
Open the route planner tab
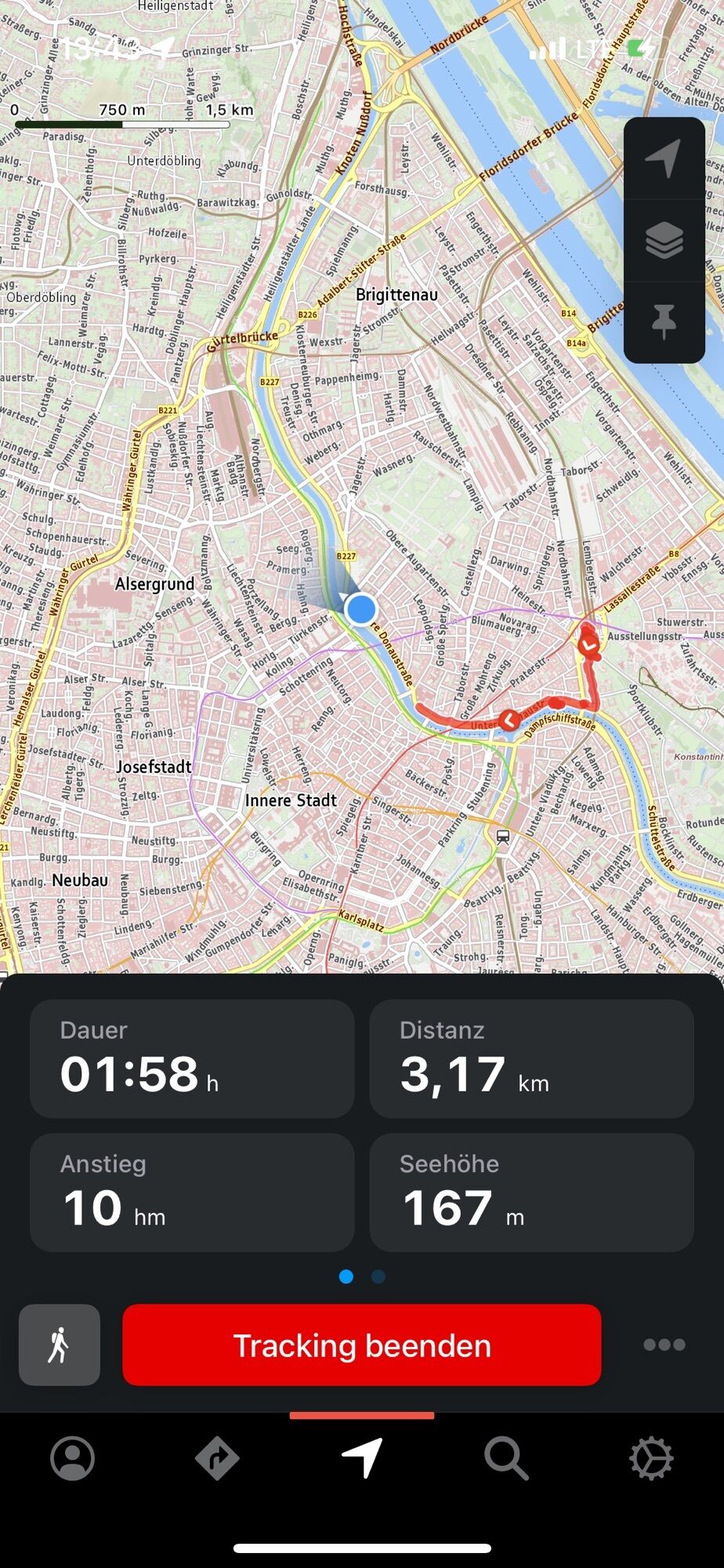(x=217, y=1459)
